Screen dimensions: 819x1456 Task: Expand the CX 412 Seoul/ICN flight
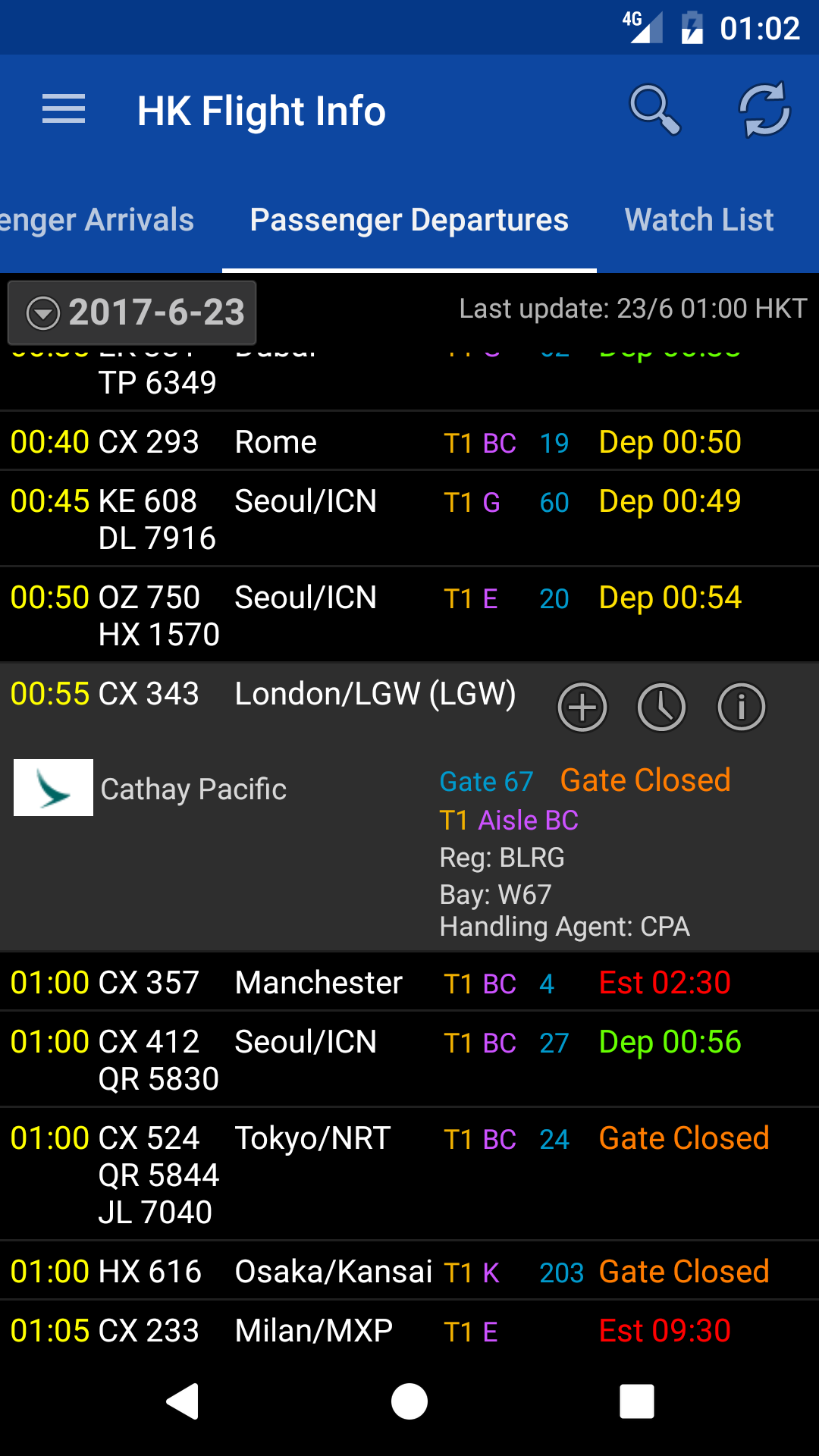pyautogui.click(x=409, y=1059)
